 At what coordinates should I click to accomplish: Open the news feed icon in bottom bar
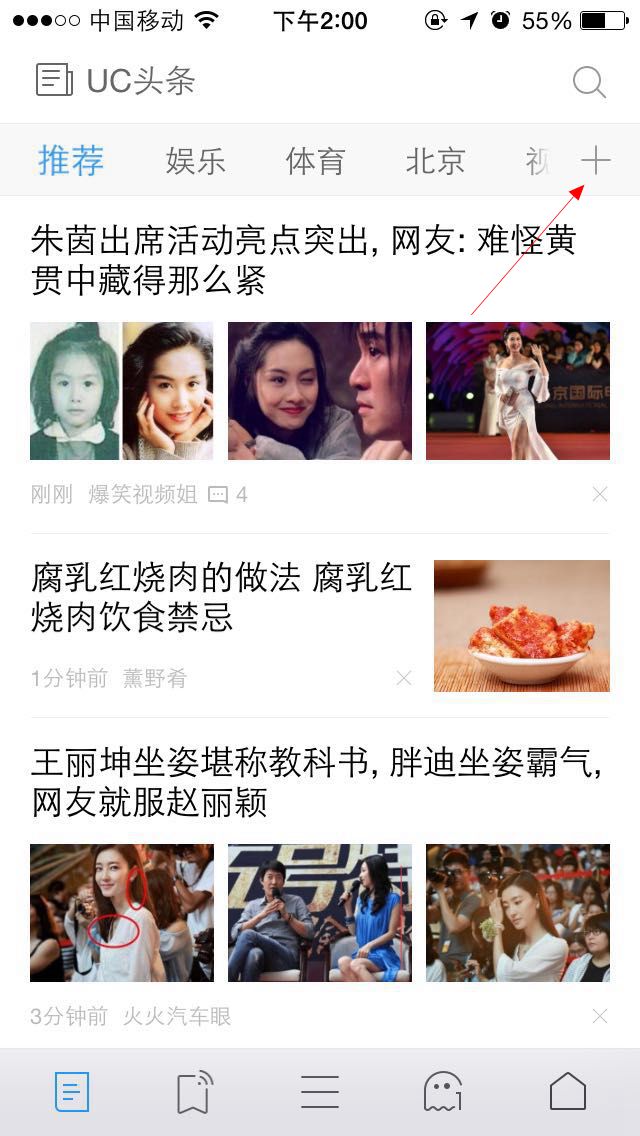[x=72, y=1091]
